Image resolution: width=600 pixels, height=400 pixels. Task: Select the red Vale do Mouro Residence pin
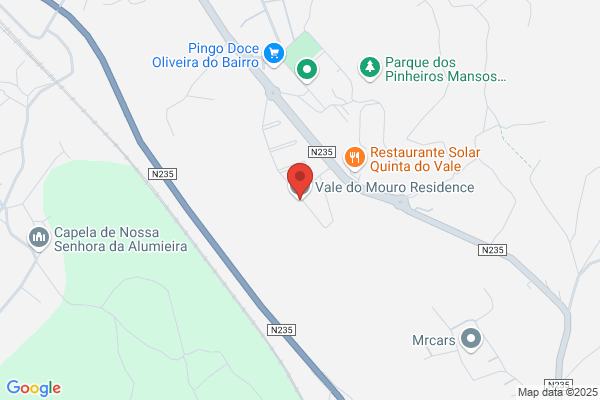(300, 181)
